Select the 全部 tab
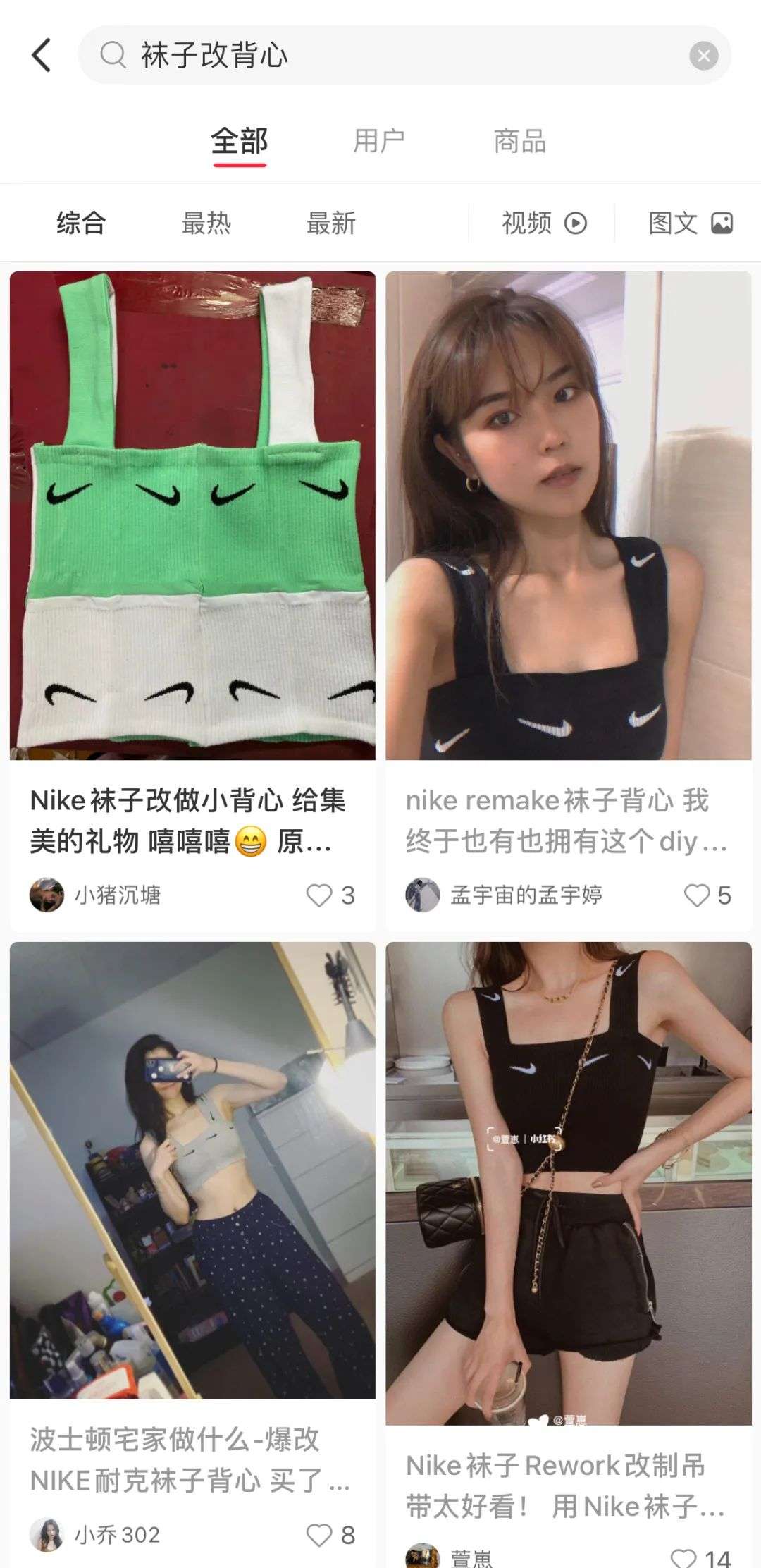The image size is (761, 1568). pos(240,141)
